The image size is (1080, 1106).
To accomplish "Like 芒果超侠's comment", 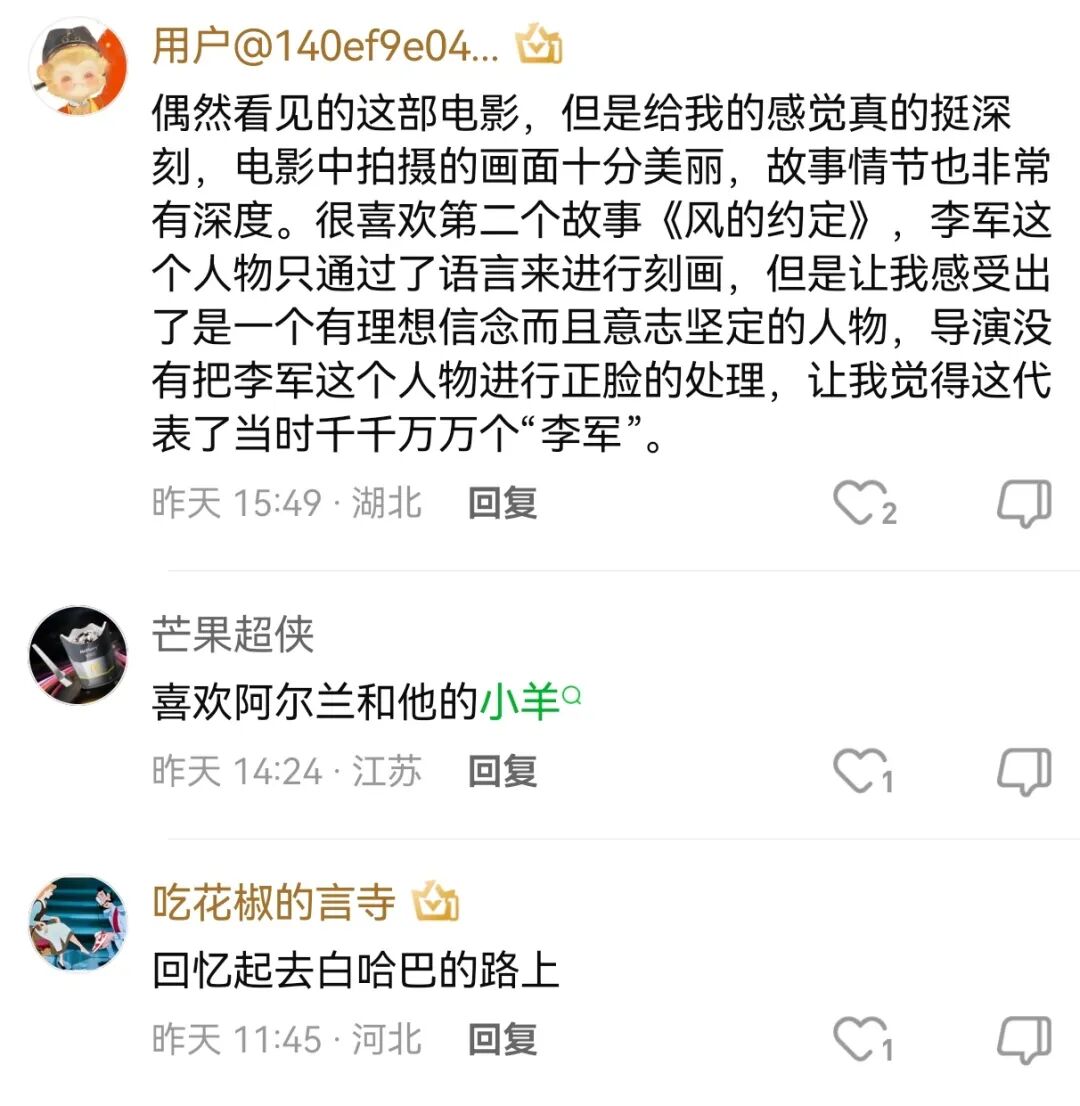I will coord(860,771).
